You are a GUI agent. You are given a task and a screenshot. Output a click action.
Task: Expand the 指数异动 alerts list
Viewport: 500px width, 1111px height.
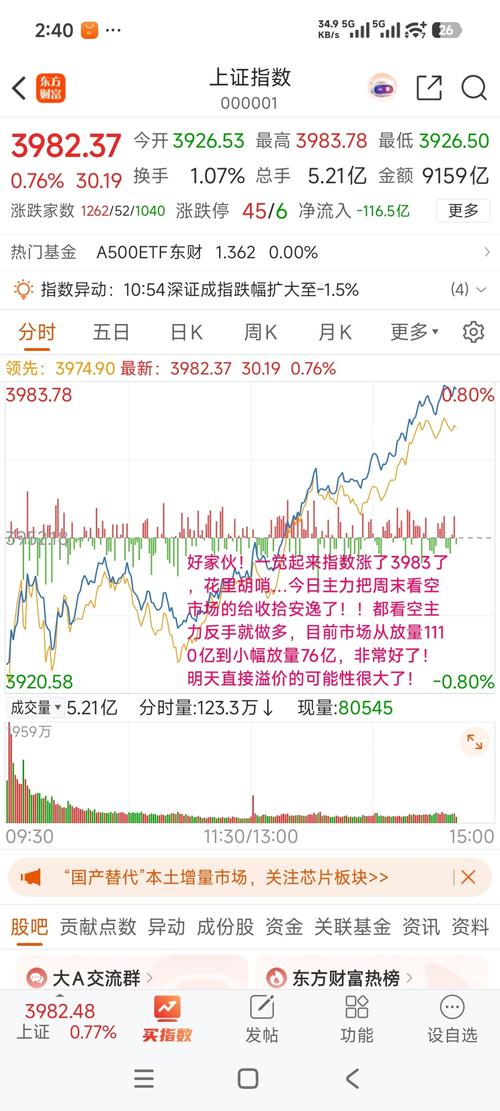tap(469, 289)
